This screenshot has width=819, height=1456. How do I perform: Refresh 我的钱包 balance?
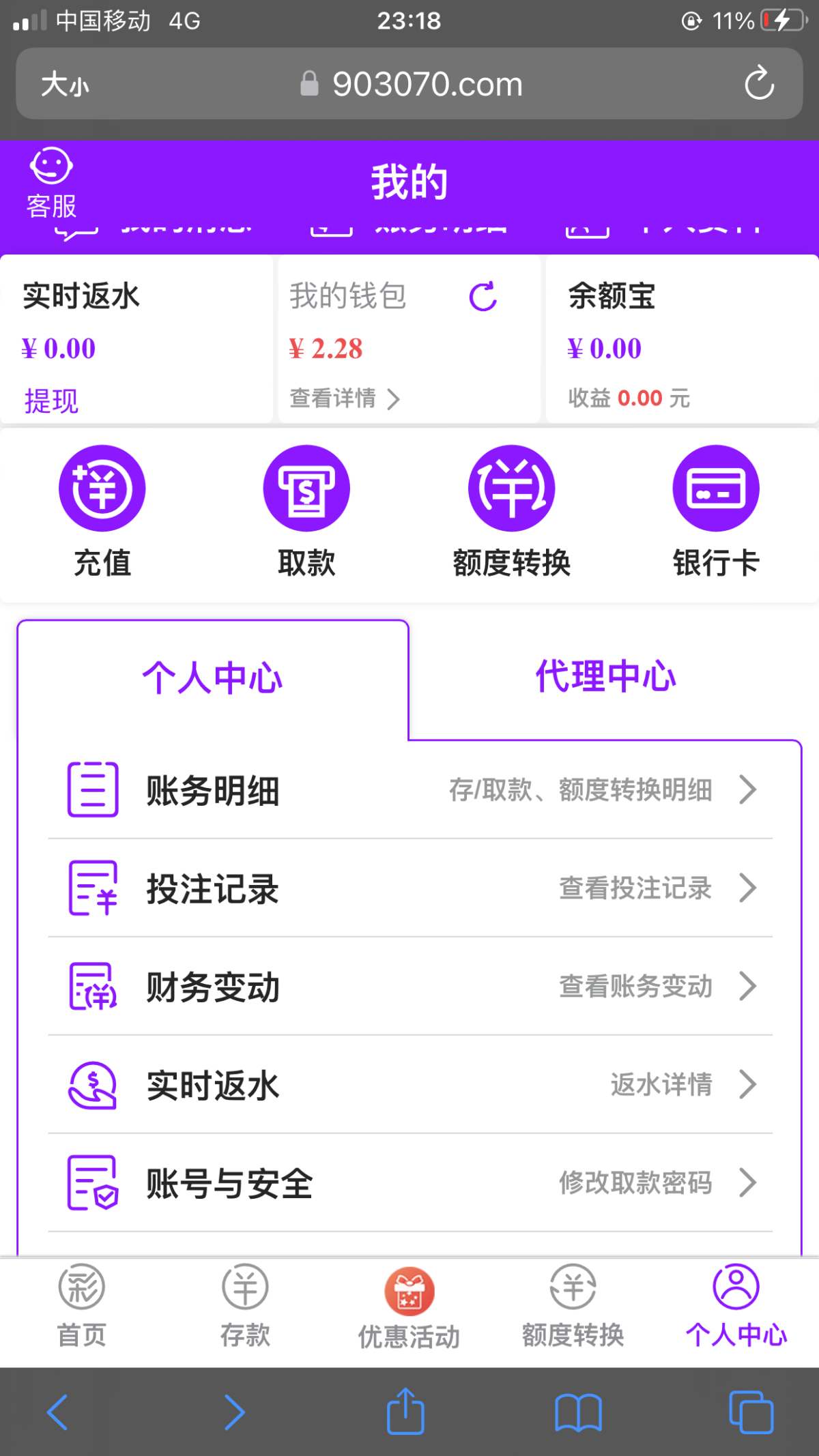(x=483, y=297)
